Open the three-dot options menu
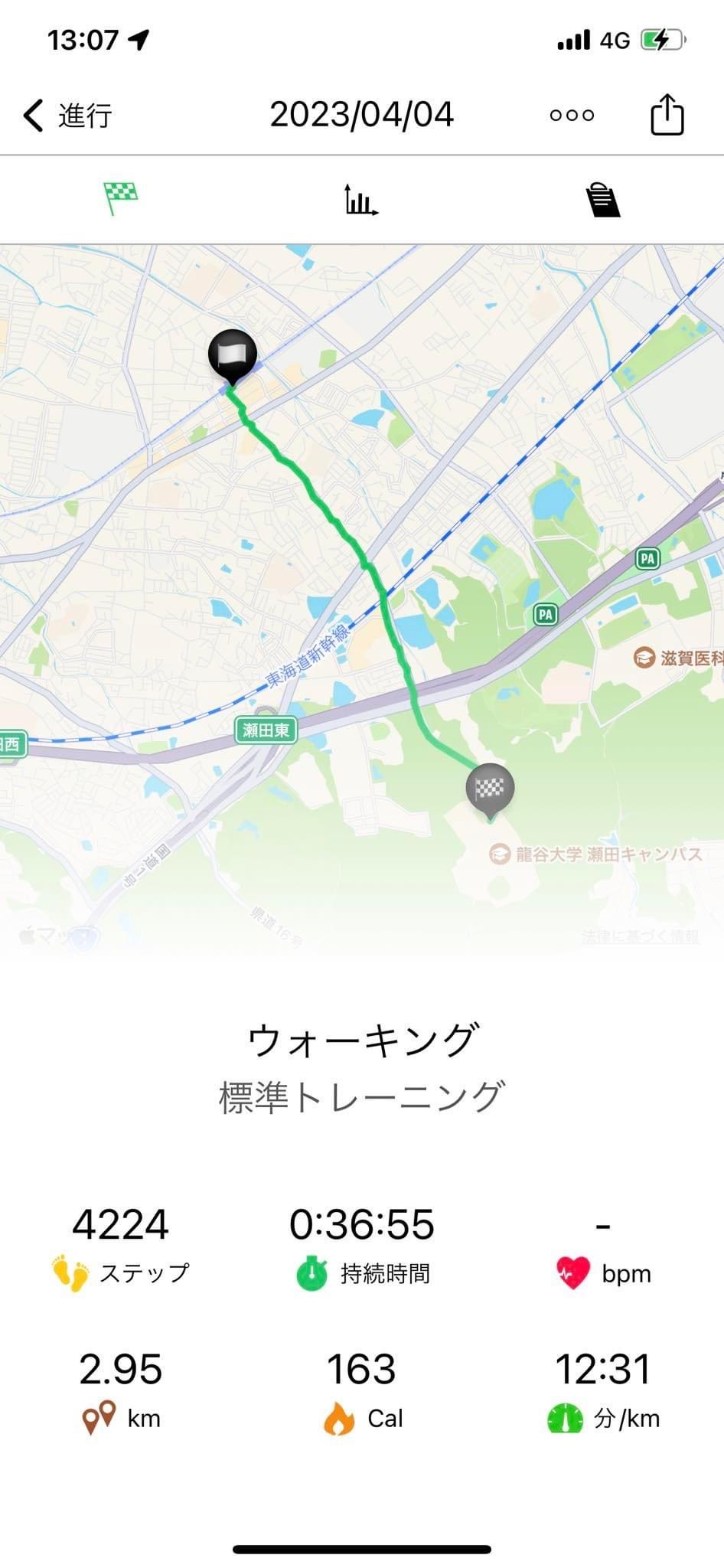Viewport: 724px width, 1568px height. click(x=572, y=116)
